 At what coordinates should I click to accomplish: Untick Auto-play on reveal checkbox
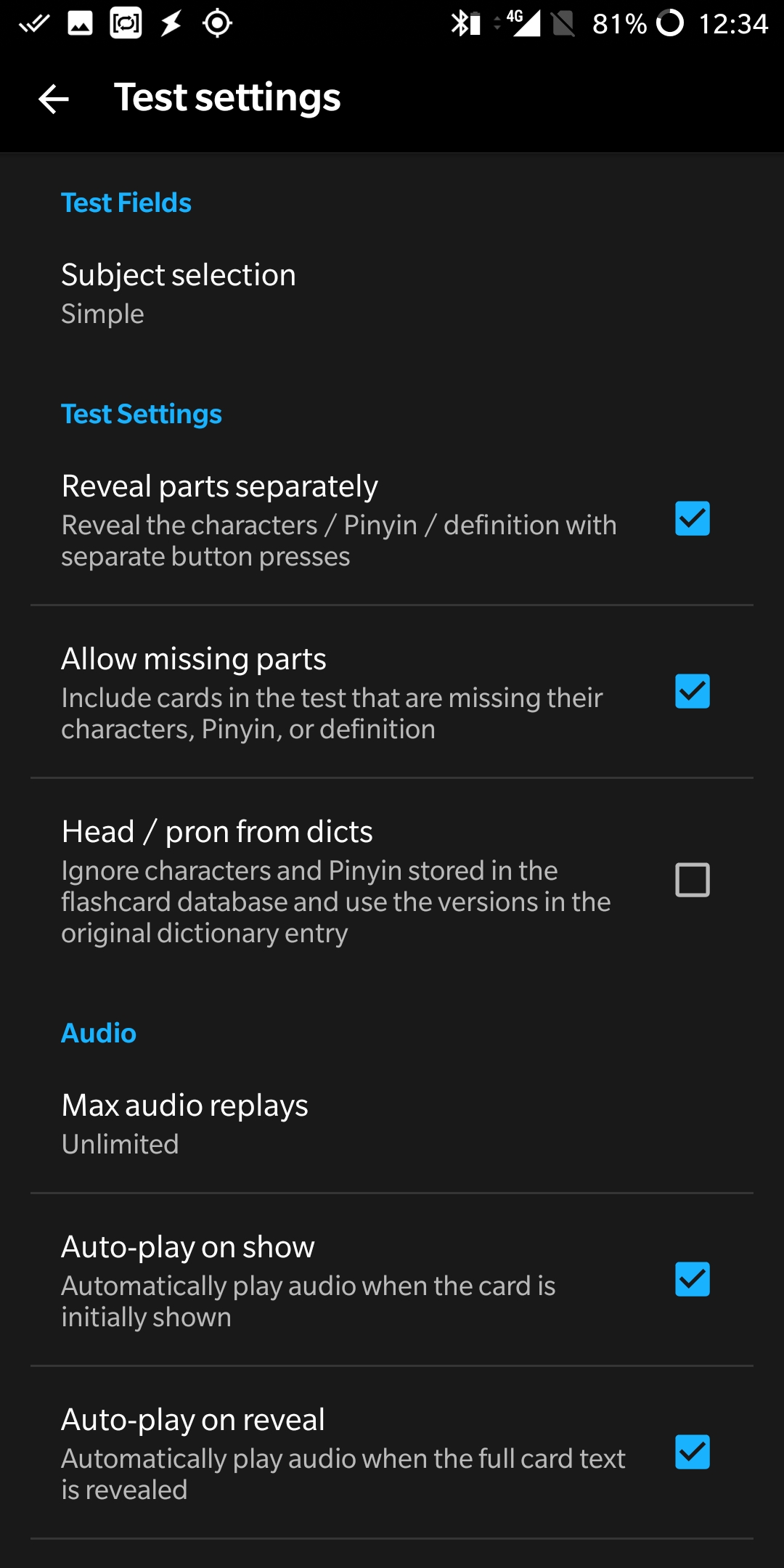pyautogui.click(x=693, y=1453)
